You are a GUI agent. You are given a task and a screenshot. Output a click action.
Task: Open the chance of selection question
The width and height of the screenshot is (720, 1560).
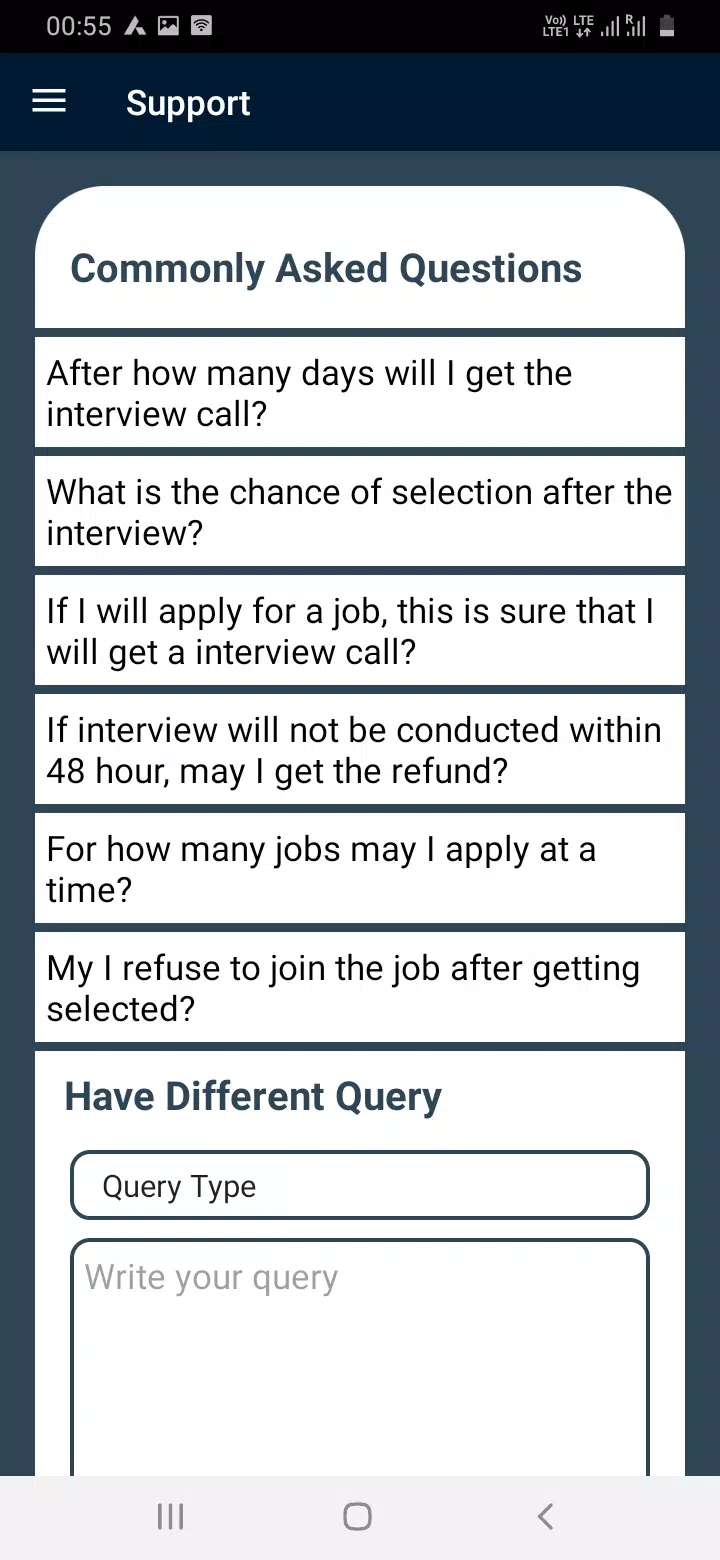coord(359,512)
